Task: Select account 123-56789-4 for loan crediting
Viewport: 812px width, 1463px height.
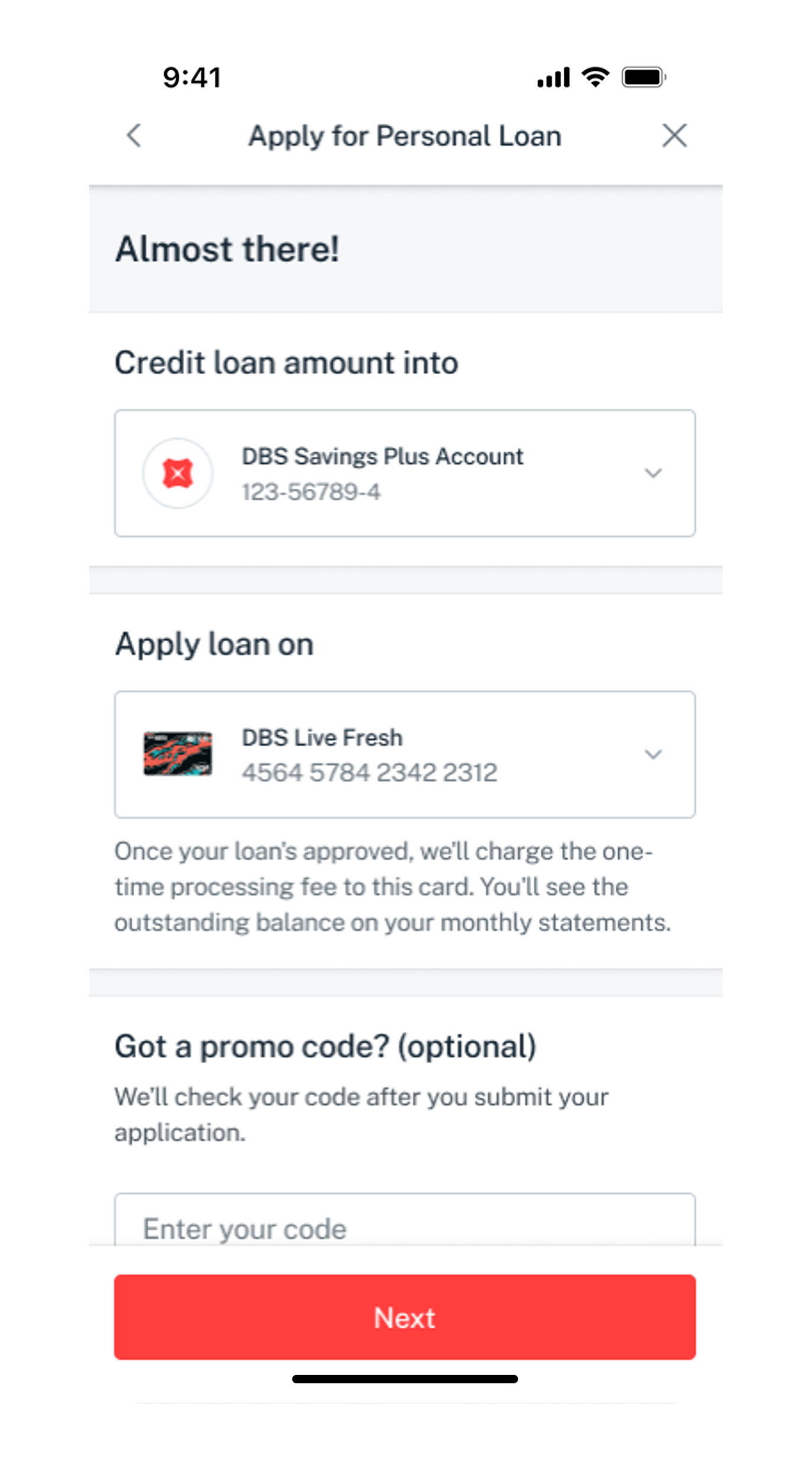Action: point(312,490)
